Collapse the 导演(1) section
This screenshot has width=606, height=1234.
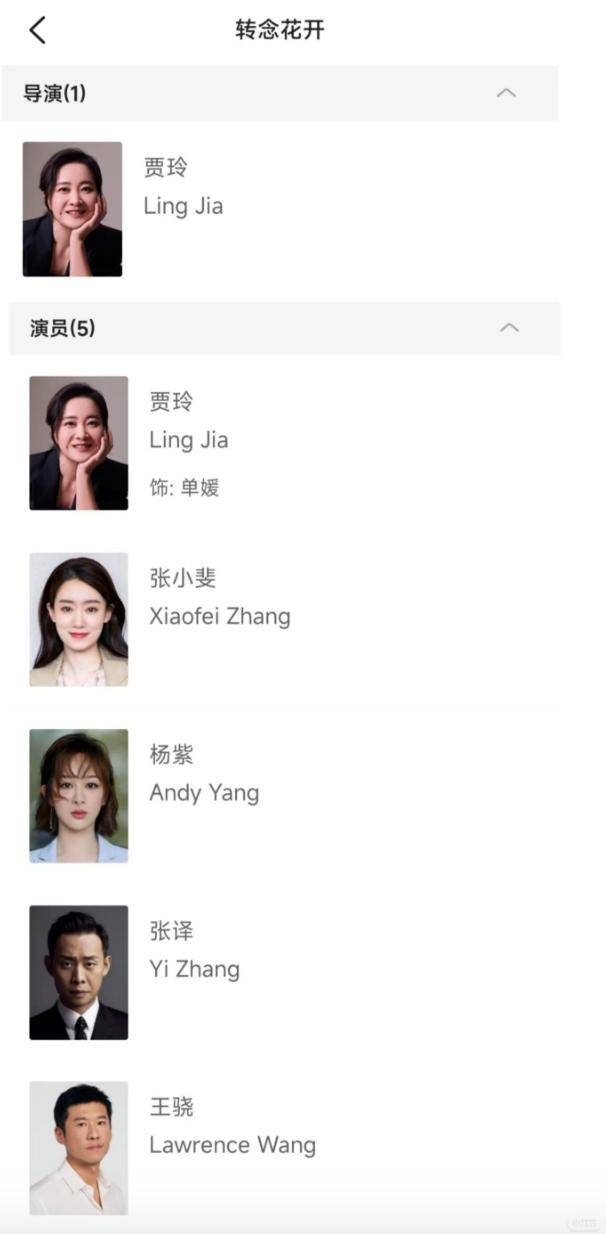[506, 93]
